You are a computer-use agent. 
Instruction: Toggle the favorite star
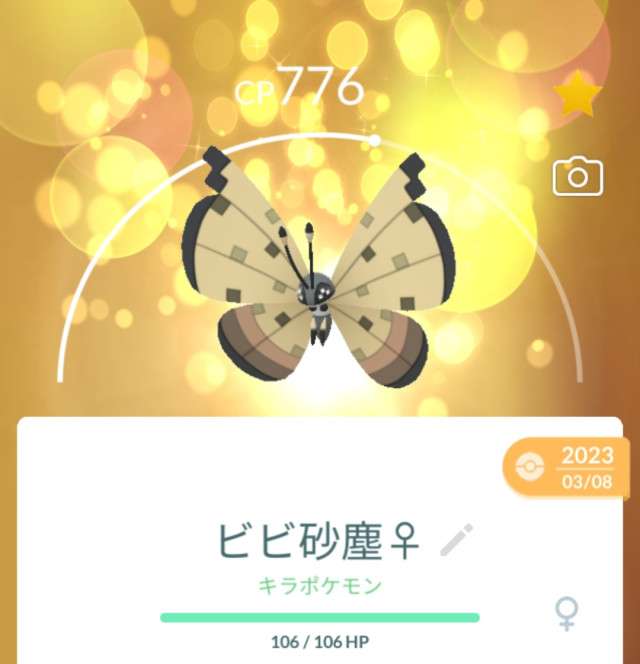pos(577,96)
